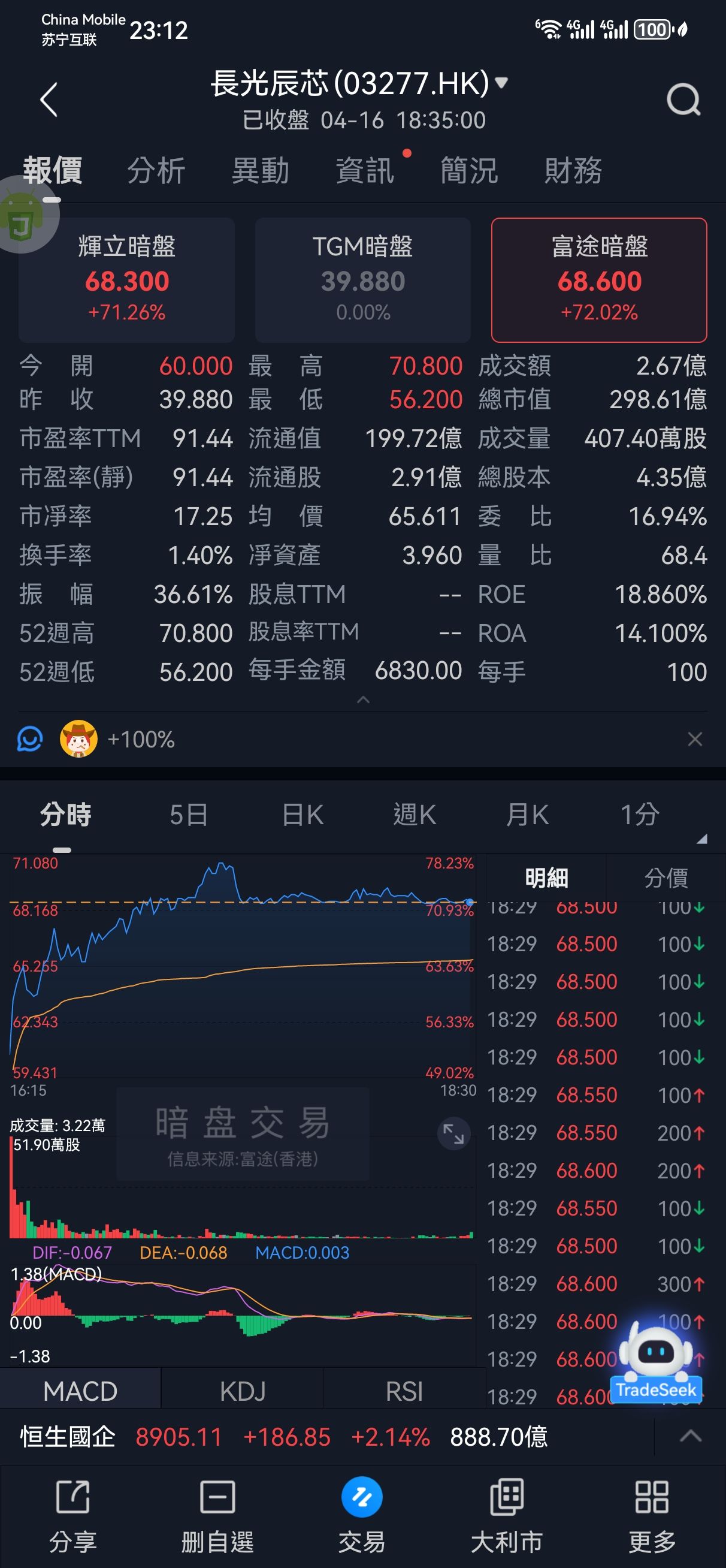Open the 財務 tab
This screenshot has width=726, height=1568.
click(x=573, y=170)
